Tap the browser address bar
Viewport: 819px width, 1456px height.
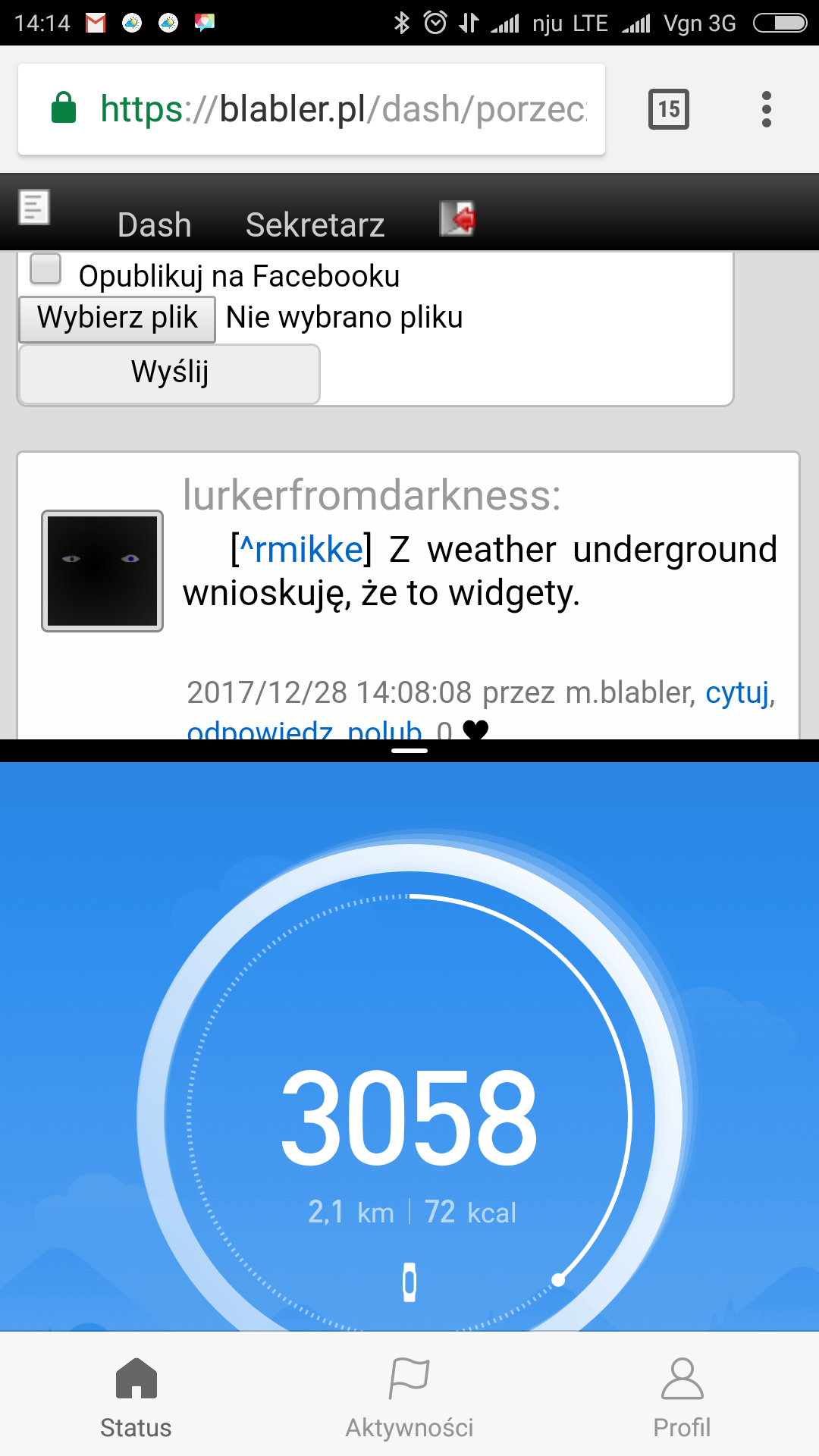click(312, 109)
